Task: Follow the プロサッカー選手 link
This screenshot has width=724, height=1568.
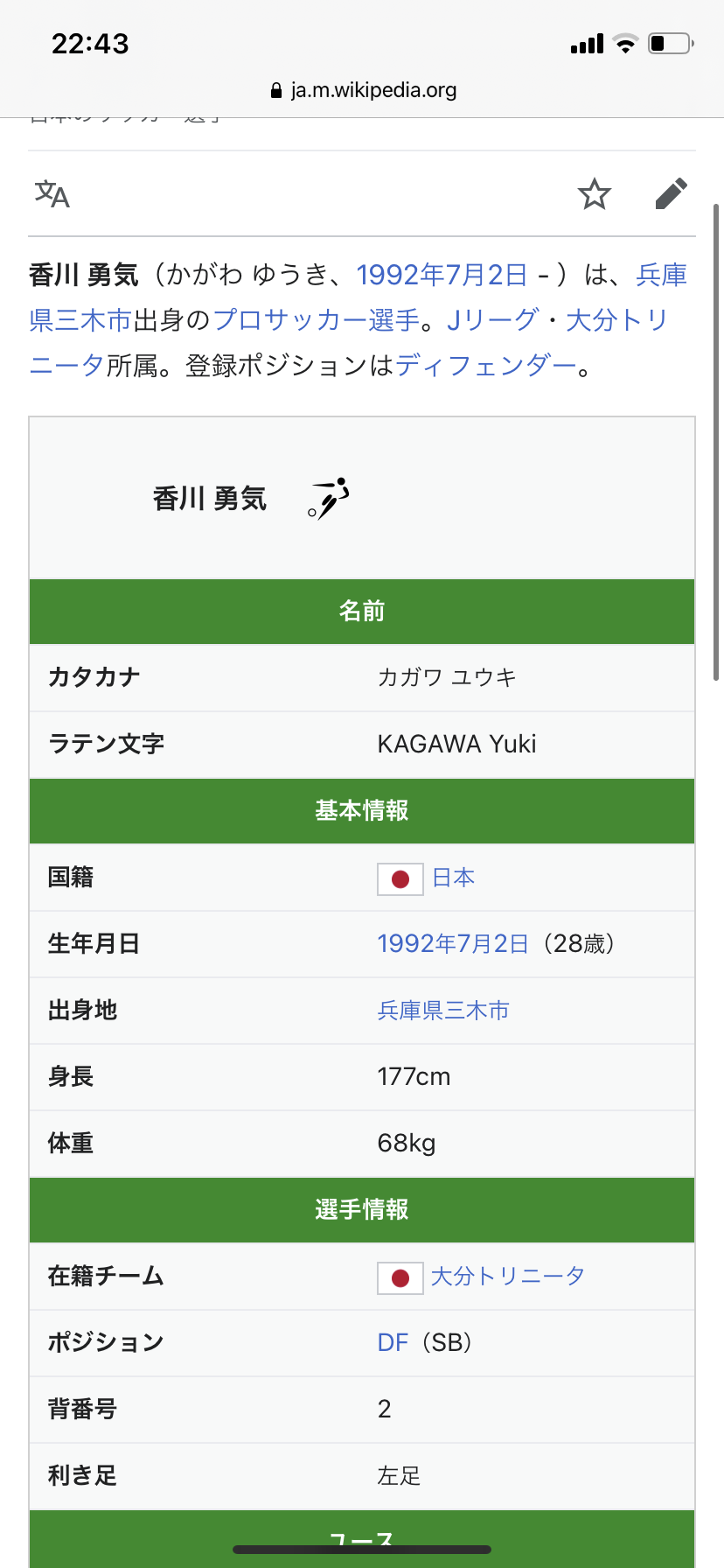Action: click(x=317, y=320)
